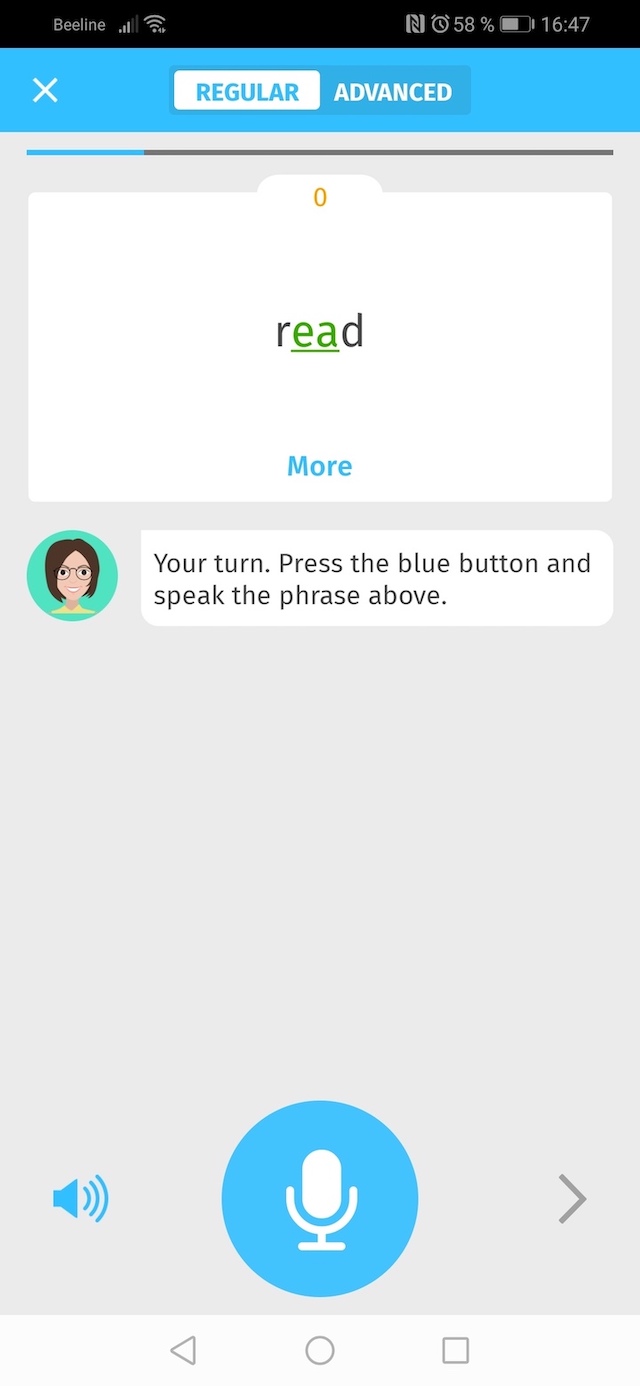Screen dimensions: 640x1386
Task: Switch to the Advanced mode
Action: click(x=393, y=92)
